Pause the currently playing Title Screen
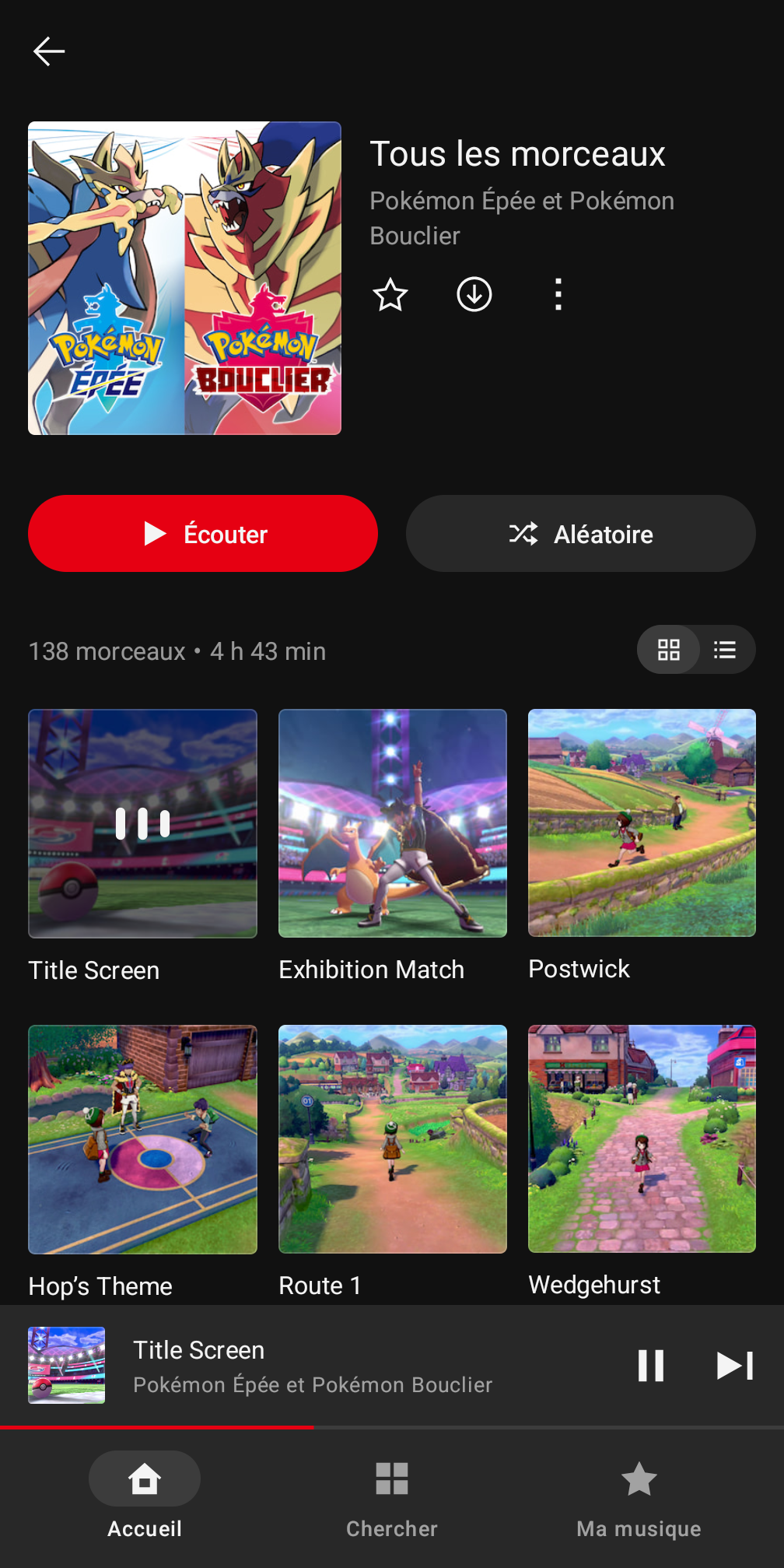The height and width of the screenshot is (1568, 784). [x=651, y=1366]
